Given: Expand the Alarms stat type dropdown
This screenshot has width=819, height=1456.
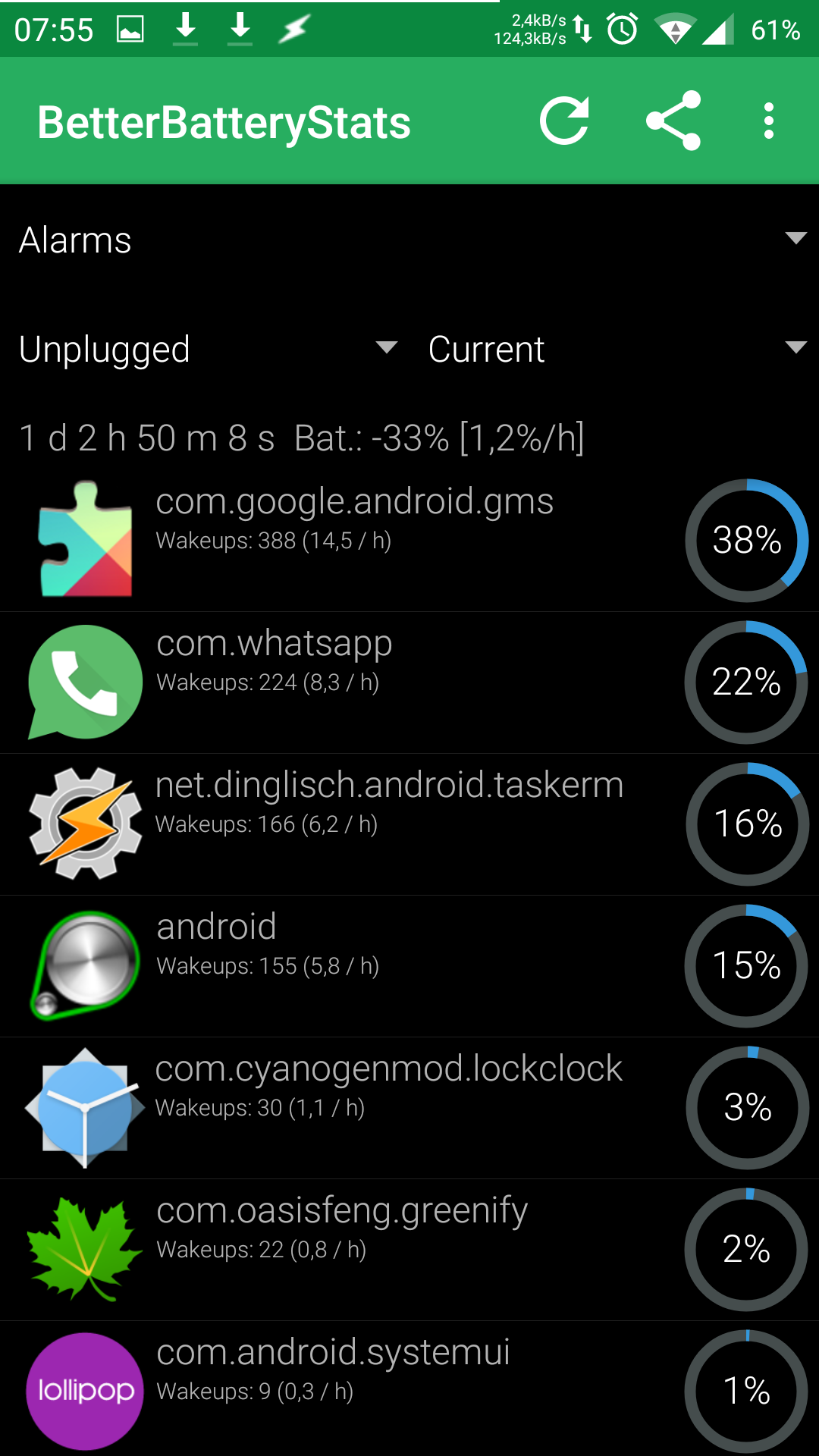Looking at the screenshot, I should 409,240.
